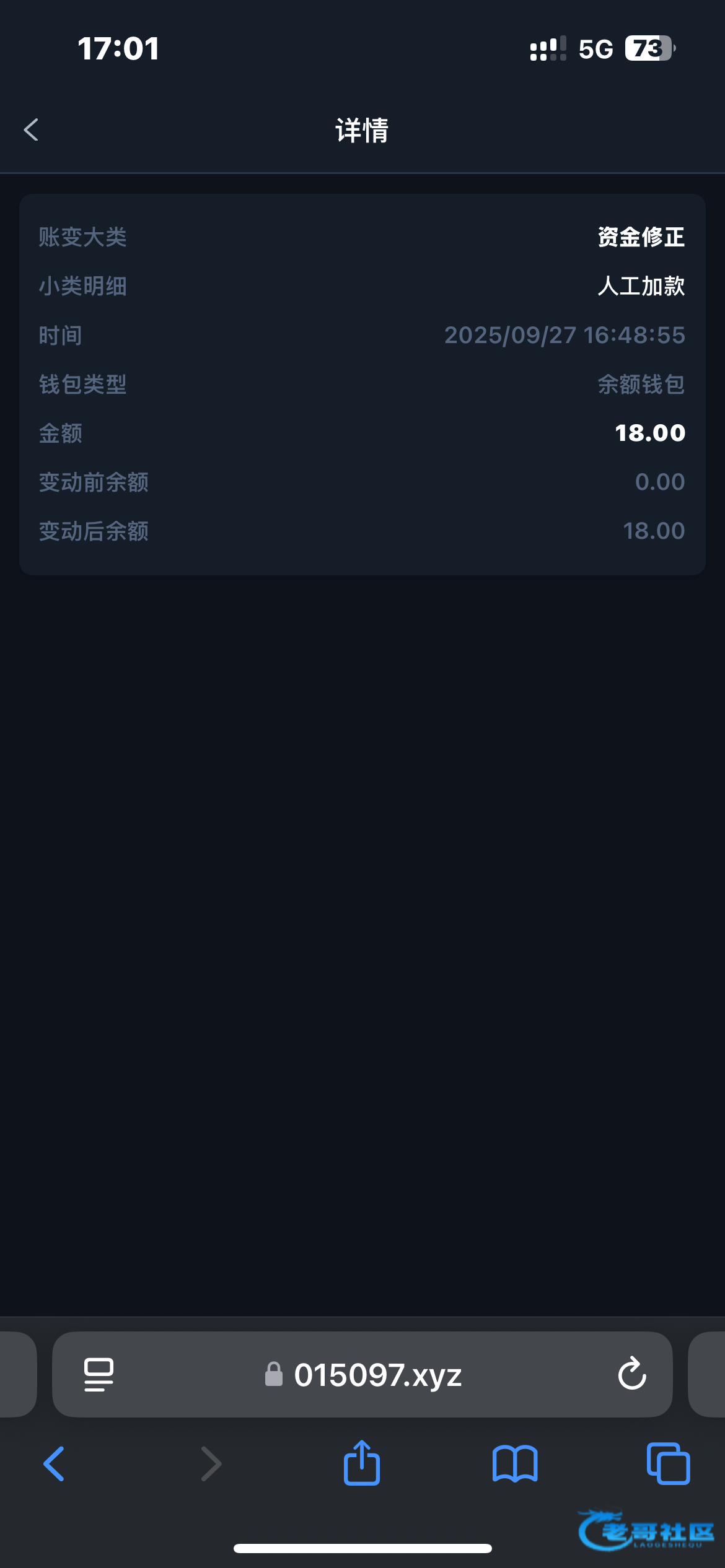Share this page via share sheet
The width and height of the screenshot is (725, 1568).
[x=362, y=1463]
